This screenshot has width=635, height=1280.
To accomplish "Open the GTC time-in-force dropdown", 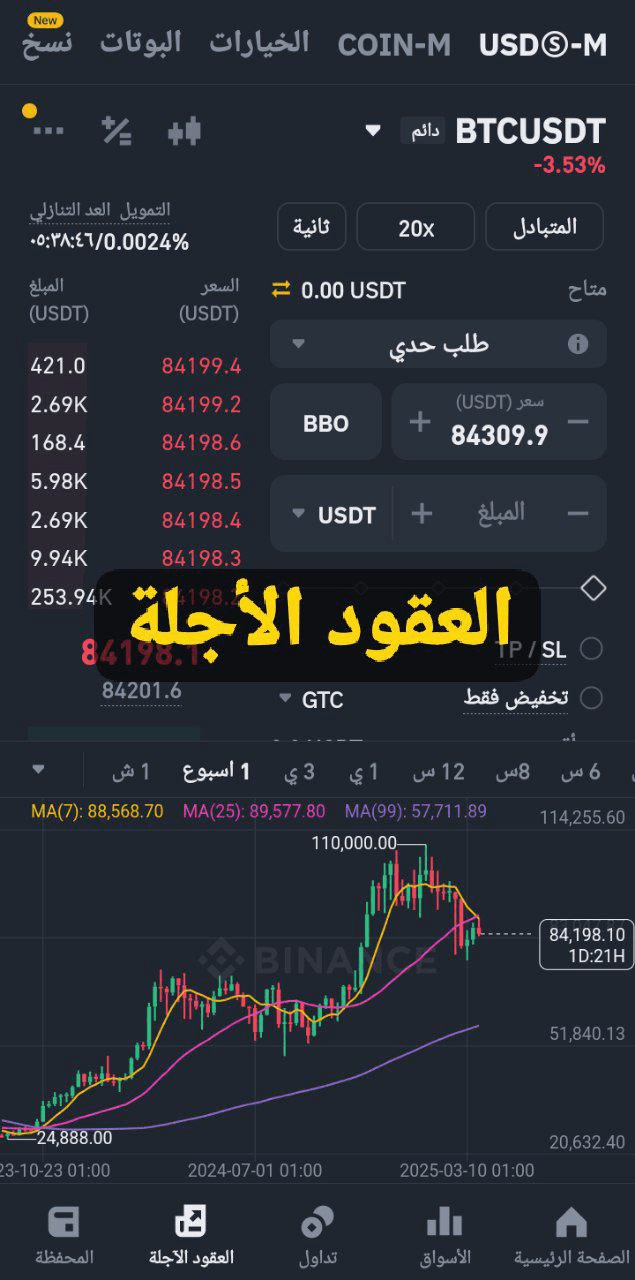I will (x=311, y=699).
